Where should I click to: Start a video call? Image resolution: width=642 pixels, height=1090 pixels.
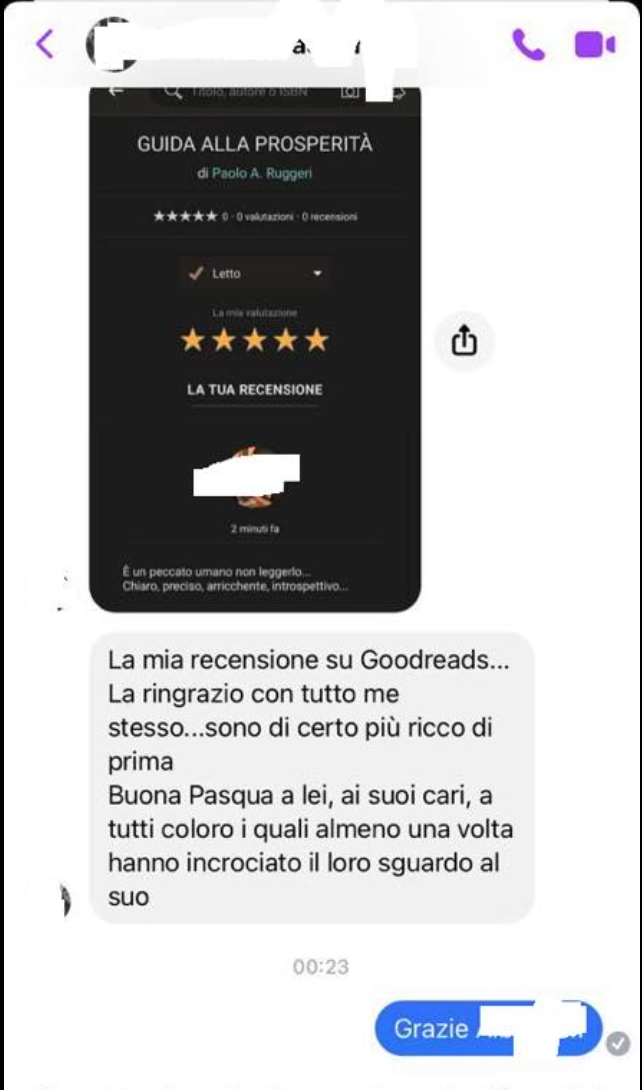click(x=595, y=45)
